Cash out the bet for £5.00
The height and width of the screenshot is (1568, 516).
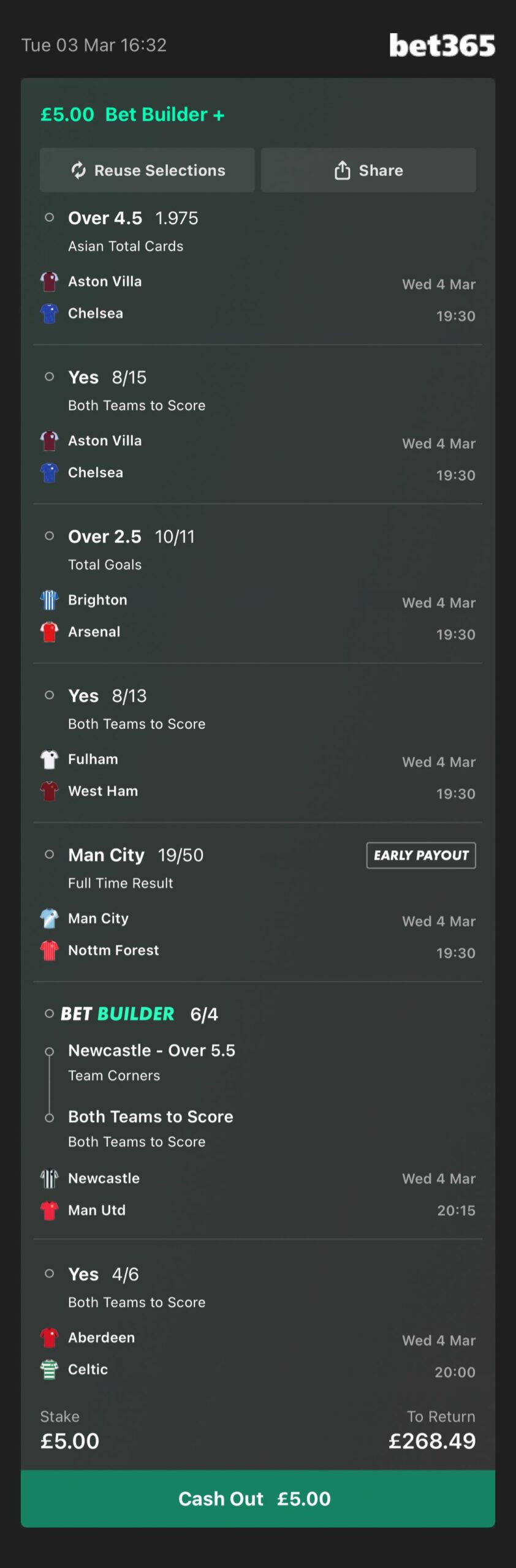(257, 1498)
